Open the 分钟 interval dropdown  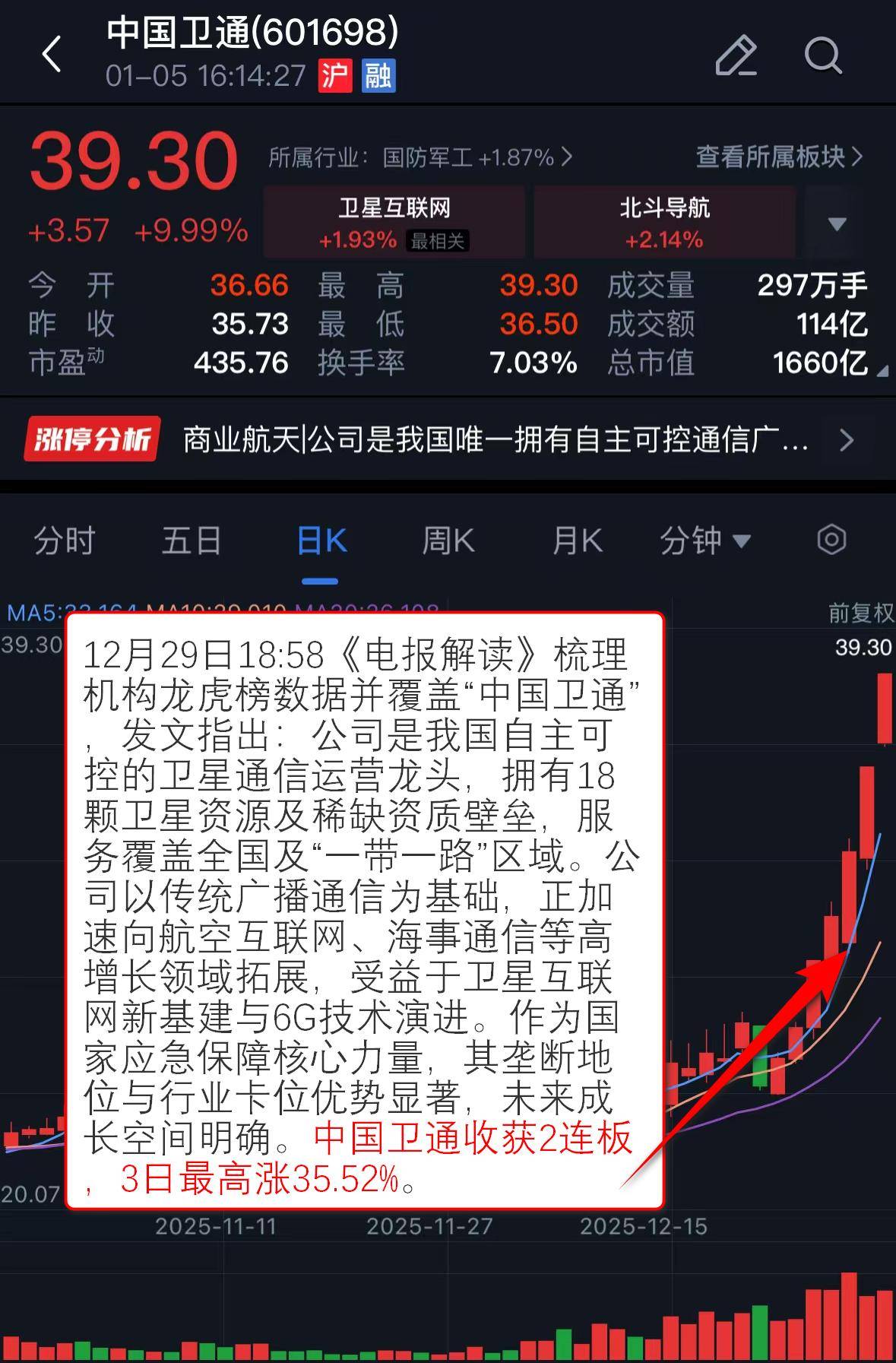pos(704,541)
